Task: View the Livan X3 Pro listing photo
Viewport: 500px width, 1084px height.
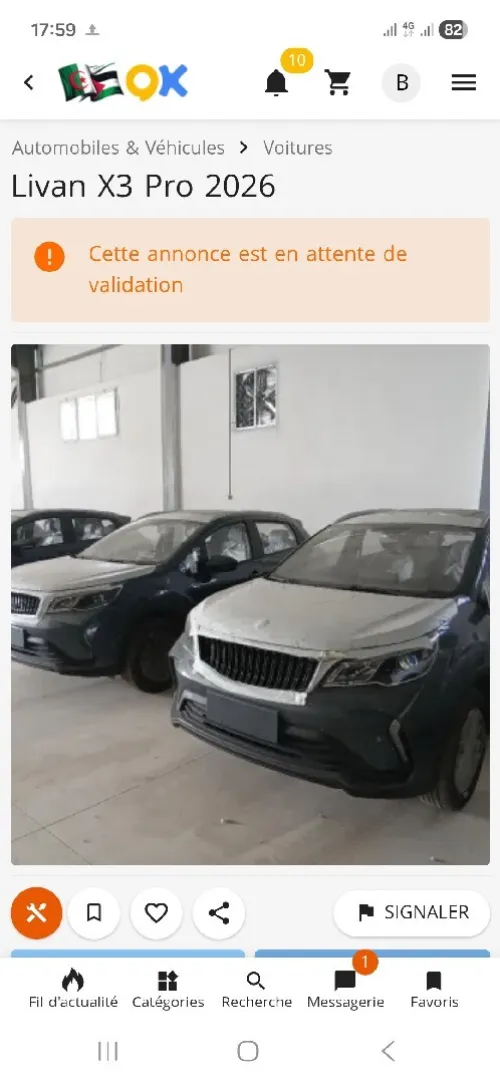Action: (250, 604)
